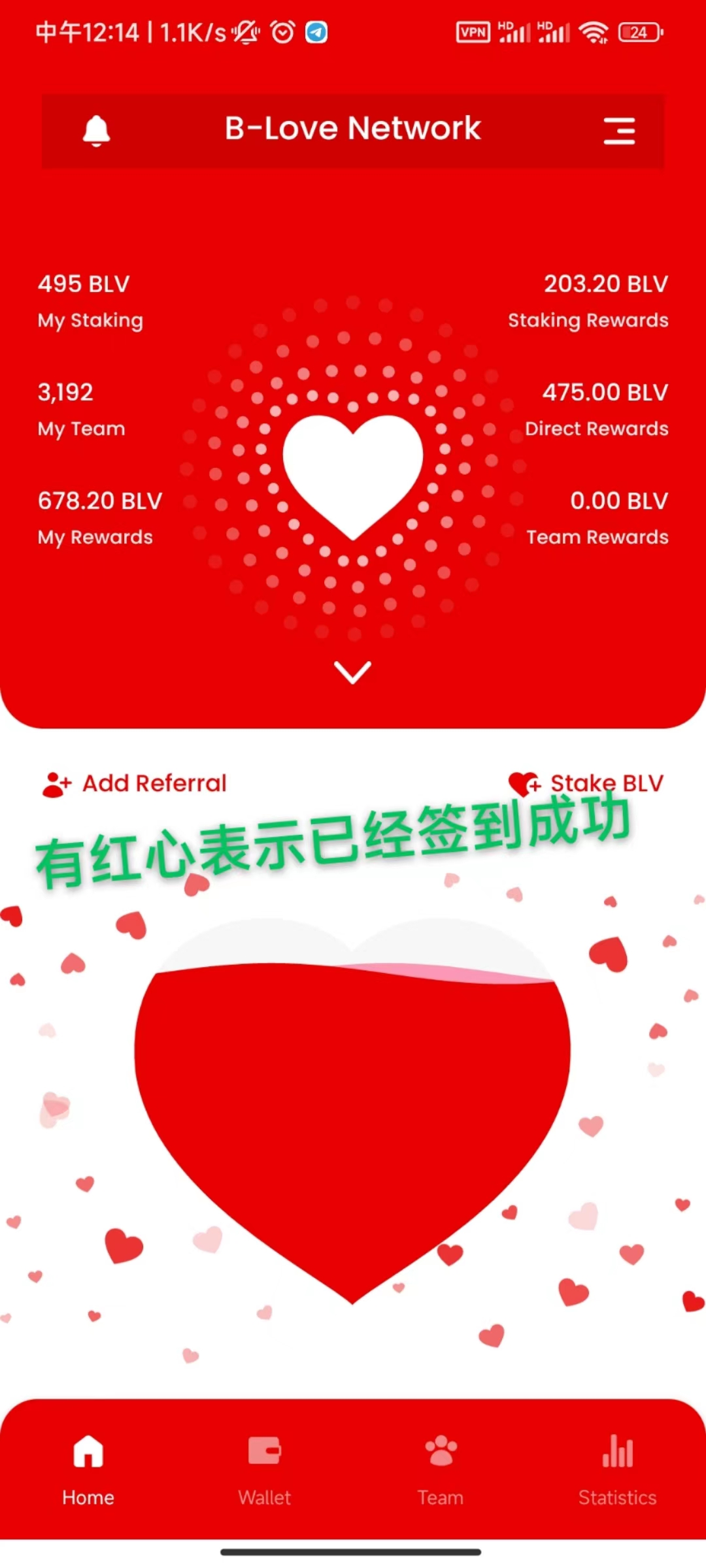Open the Team tab

coord(441,1467)
